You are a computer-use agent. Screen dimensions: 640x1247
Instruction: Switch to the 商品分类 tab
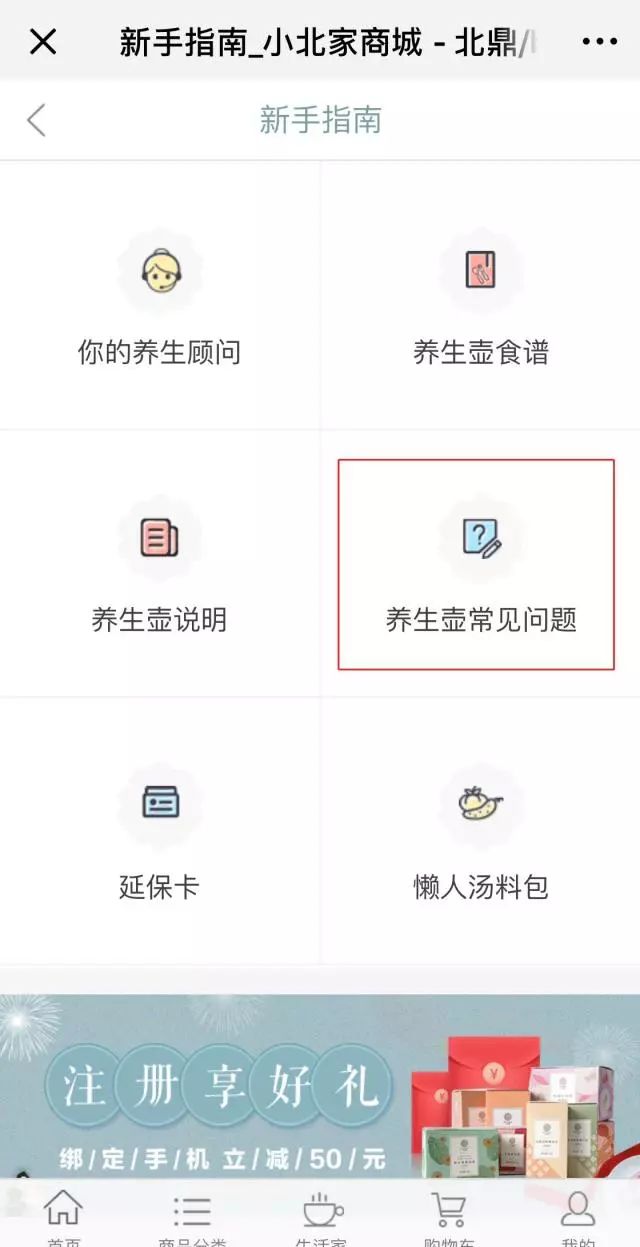tap(192, 1217)
